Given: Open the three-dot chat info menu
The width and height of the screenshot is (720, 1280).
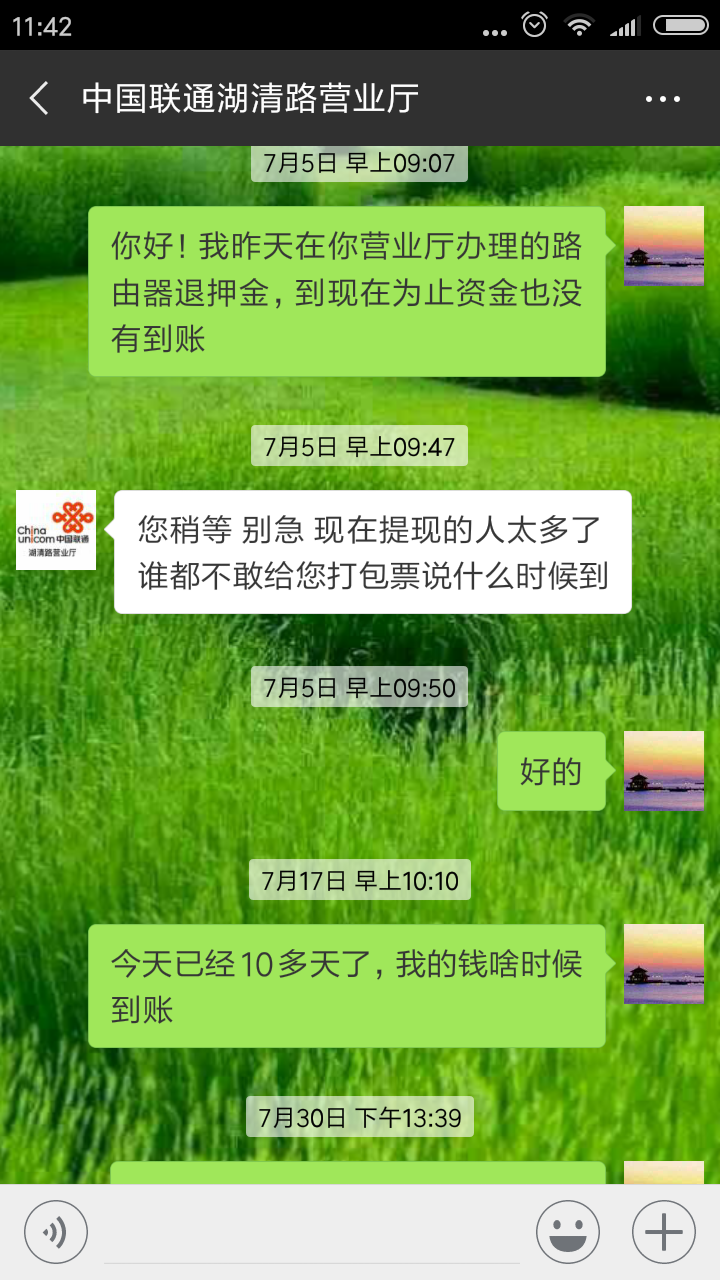Looking at the screenshot, I should (662, 99).
